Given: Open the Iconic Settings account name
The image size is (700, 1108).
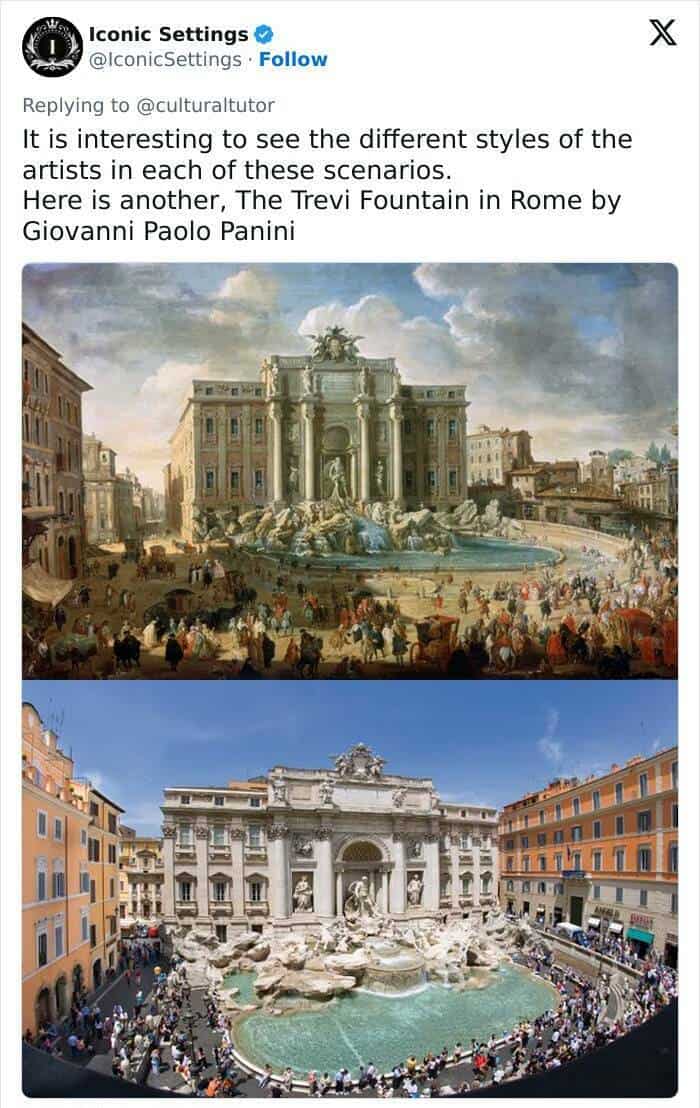Looking at the screenshot, I should point(168,34).
